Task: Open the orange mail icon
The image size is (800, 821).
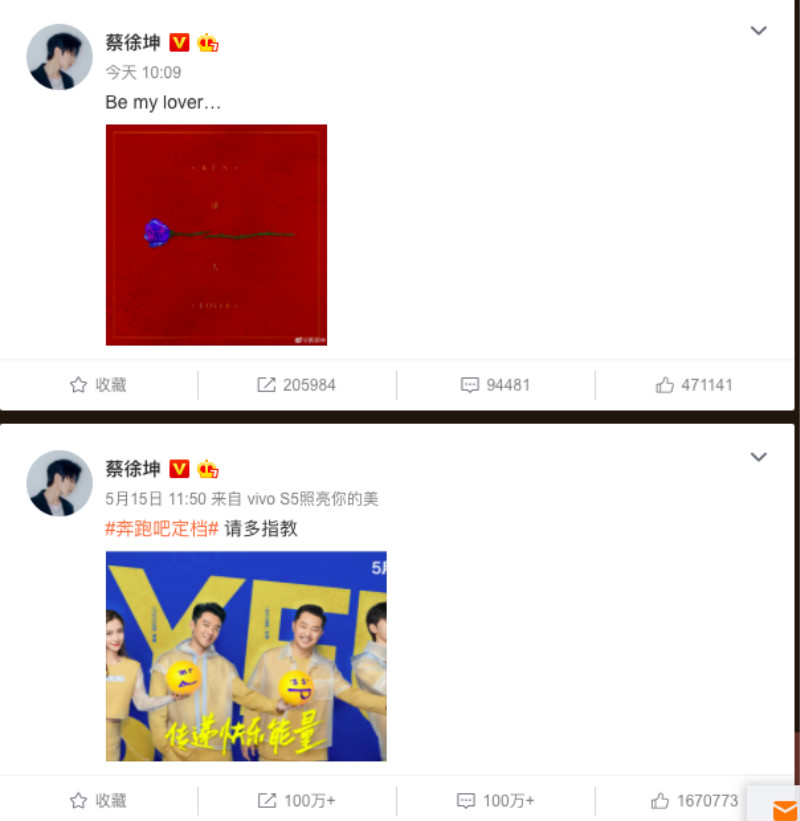Action: point(785,809)
